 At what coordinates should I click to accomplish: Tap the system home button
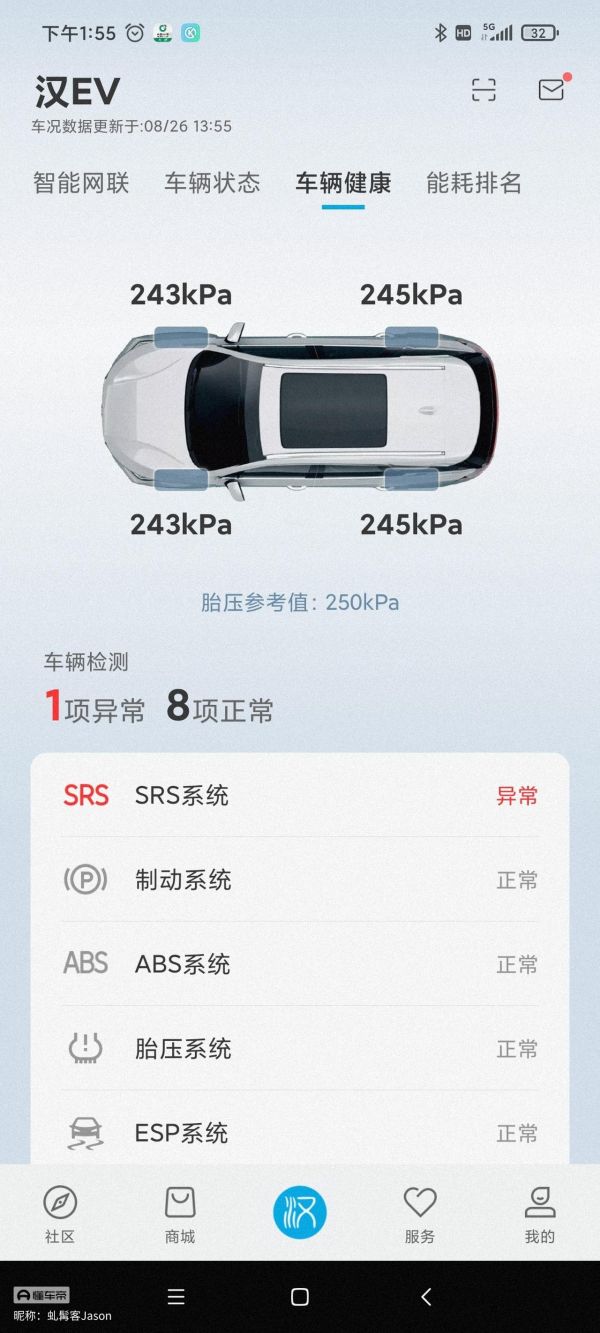coord(299,1297)
